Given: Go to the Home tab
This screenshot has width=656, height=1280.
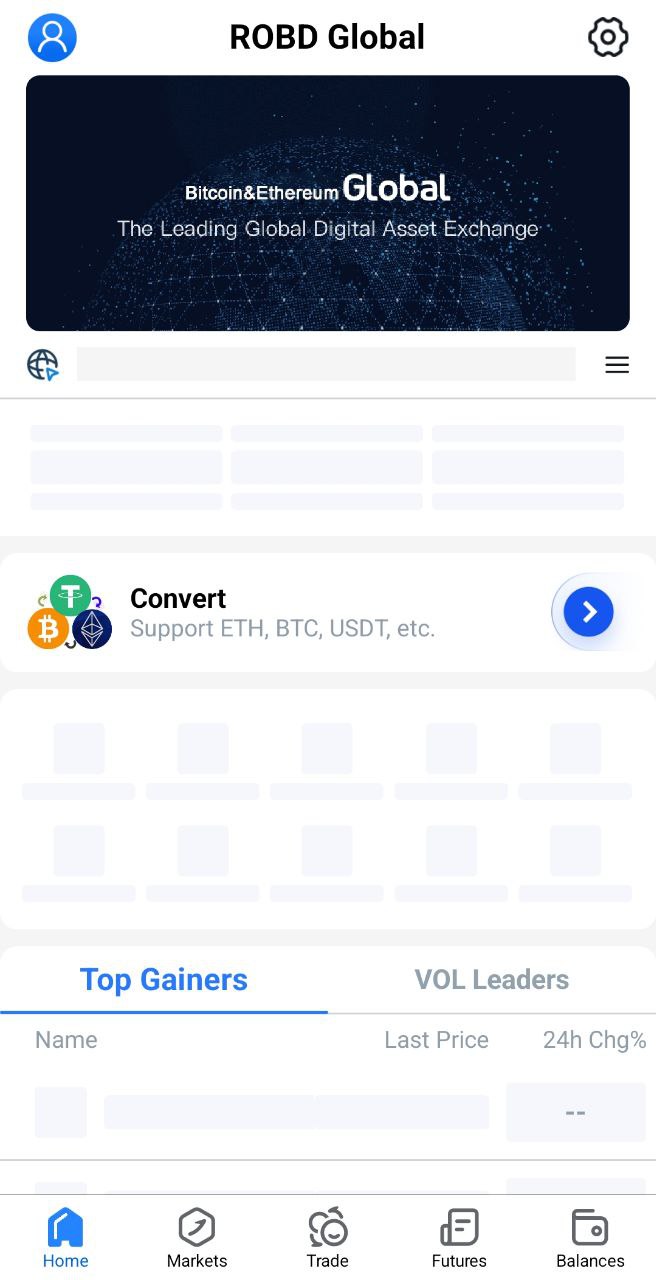Looking at the screenshot, I should point(66,1238).
